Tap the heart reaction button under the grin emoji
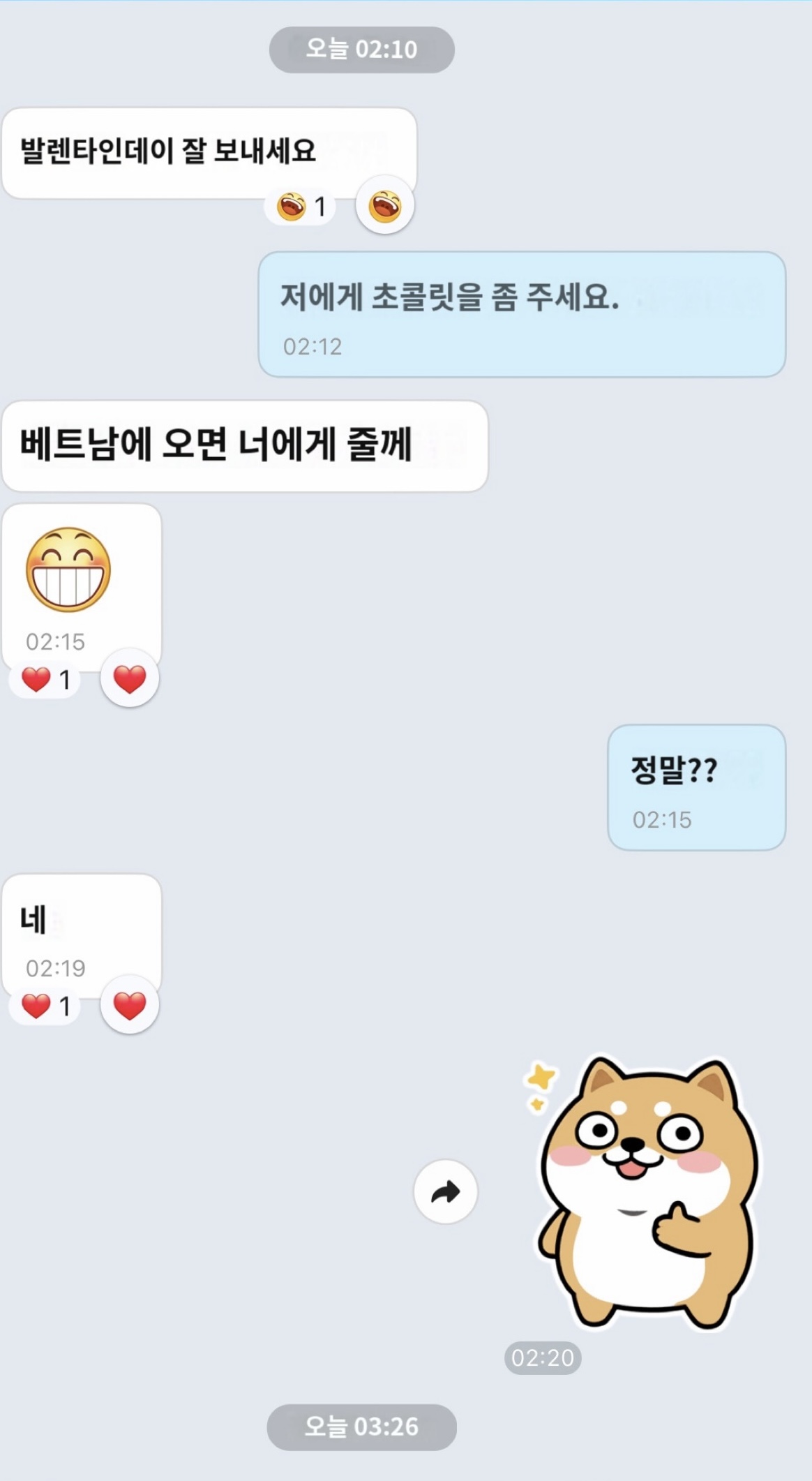Screen dimensions: 812x1481 pos(130,678)
